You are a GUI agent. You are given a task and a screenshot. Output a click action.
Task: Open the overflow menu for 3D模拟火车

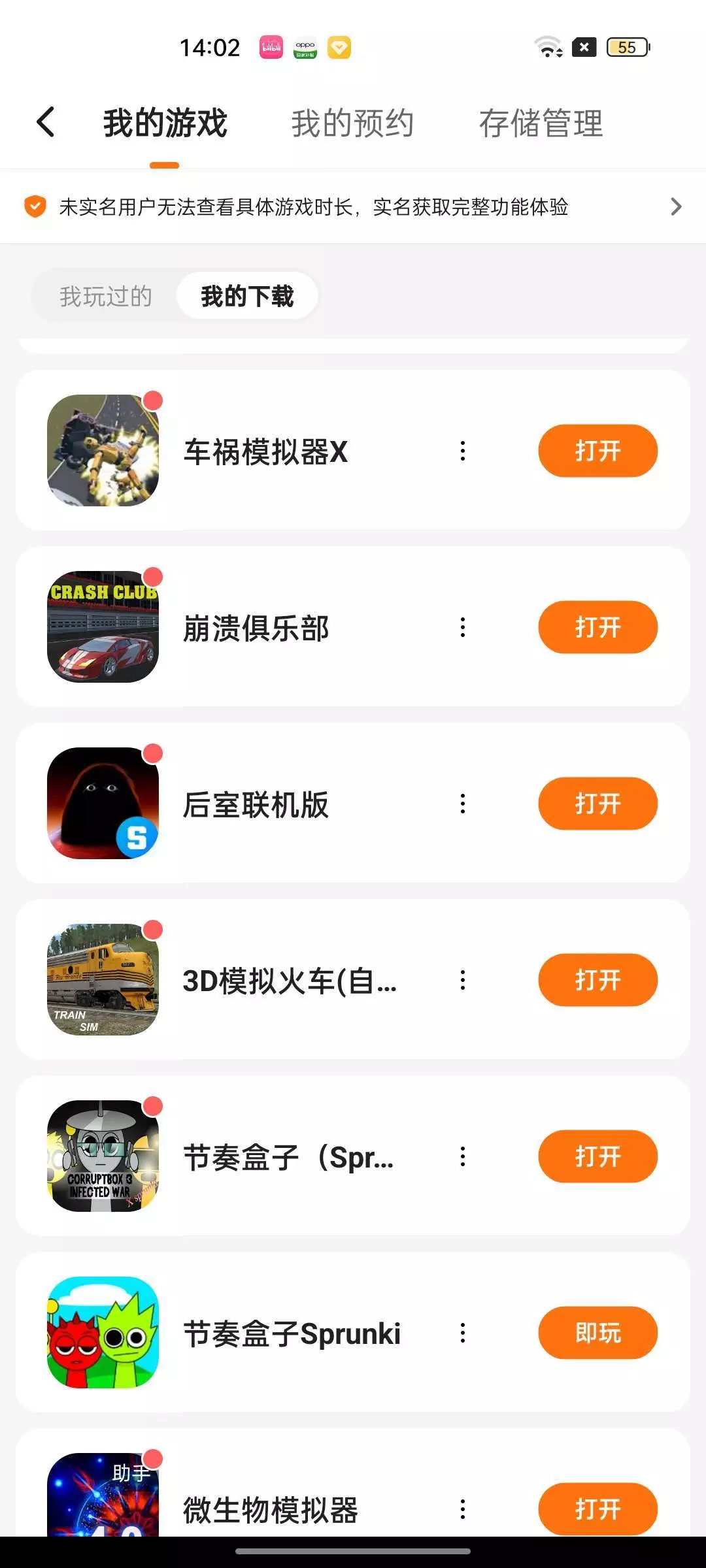coord(463,980)
